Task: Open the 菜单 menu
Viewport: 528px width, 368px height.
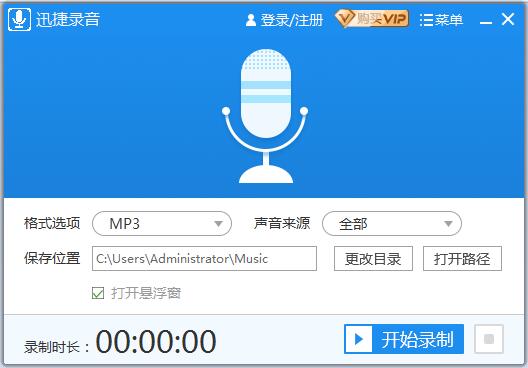Action: pyautogui.click(x=441, y=20)
